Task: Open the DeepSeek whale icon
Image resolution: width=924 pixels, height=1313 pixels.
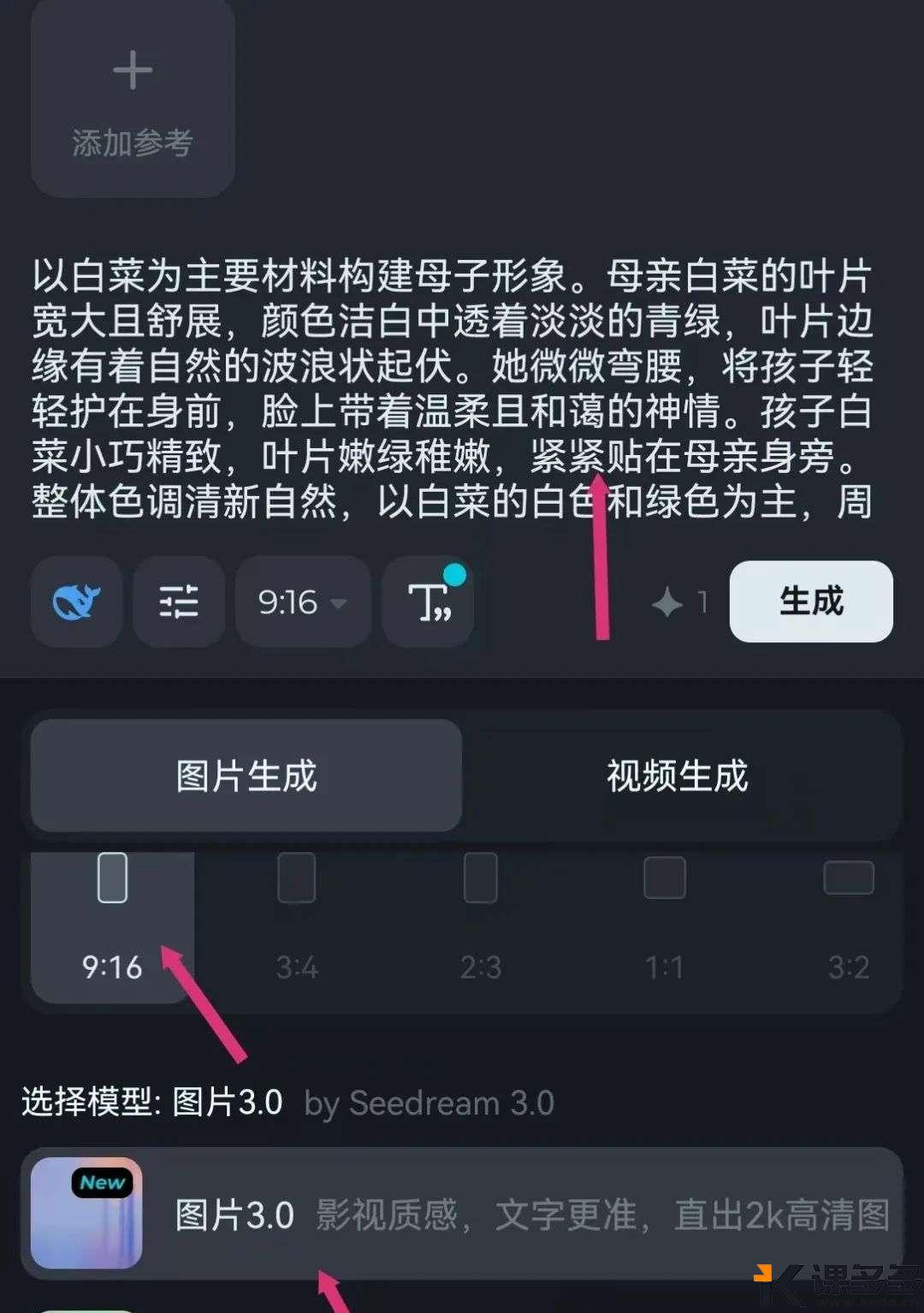Action: [77, 602]
